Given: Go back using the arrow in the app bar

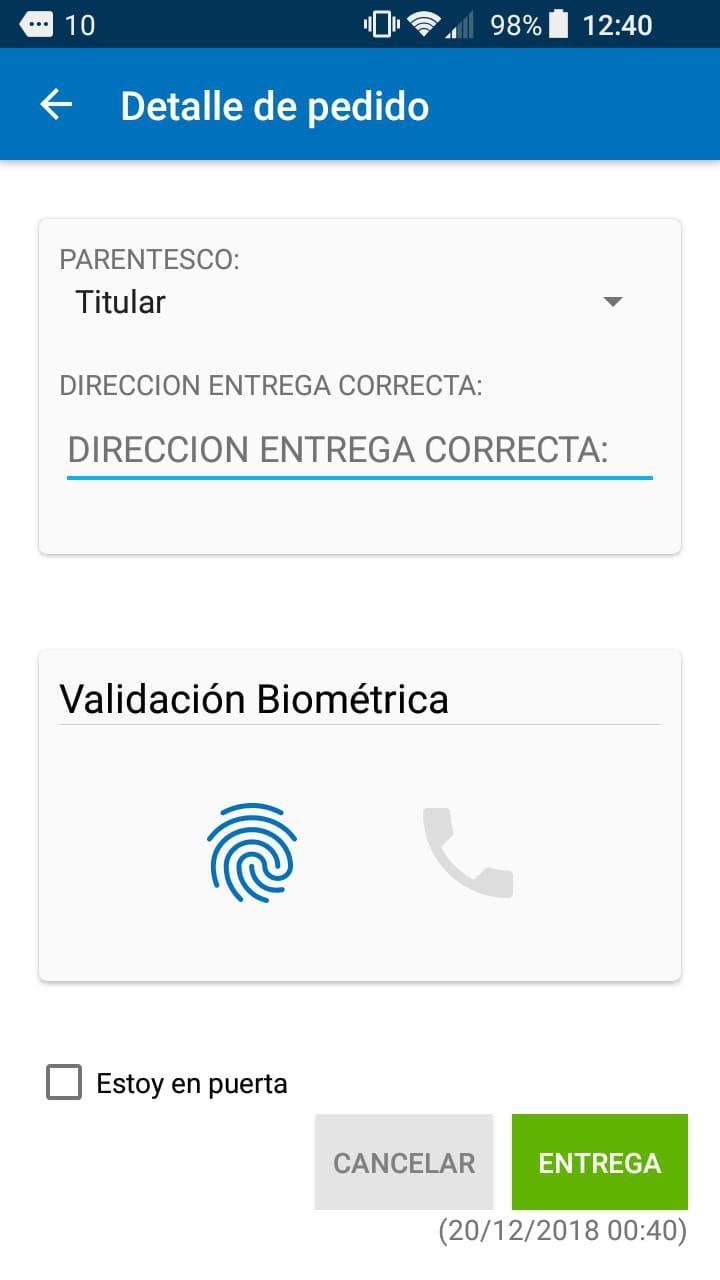Looking at the screenshot, I should (56, 105).
